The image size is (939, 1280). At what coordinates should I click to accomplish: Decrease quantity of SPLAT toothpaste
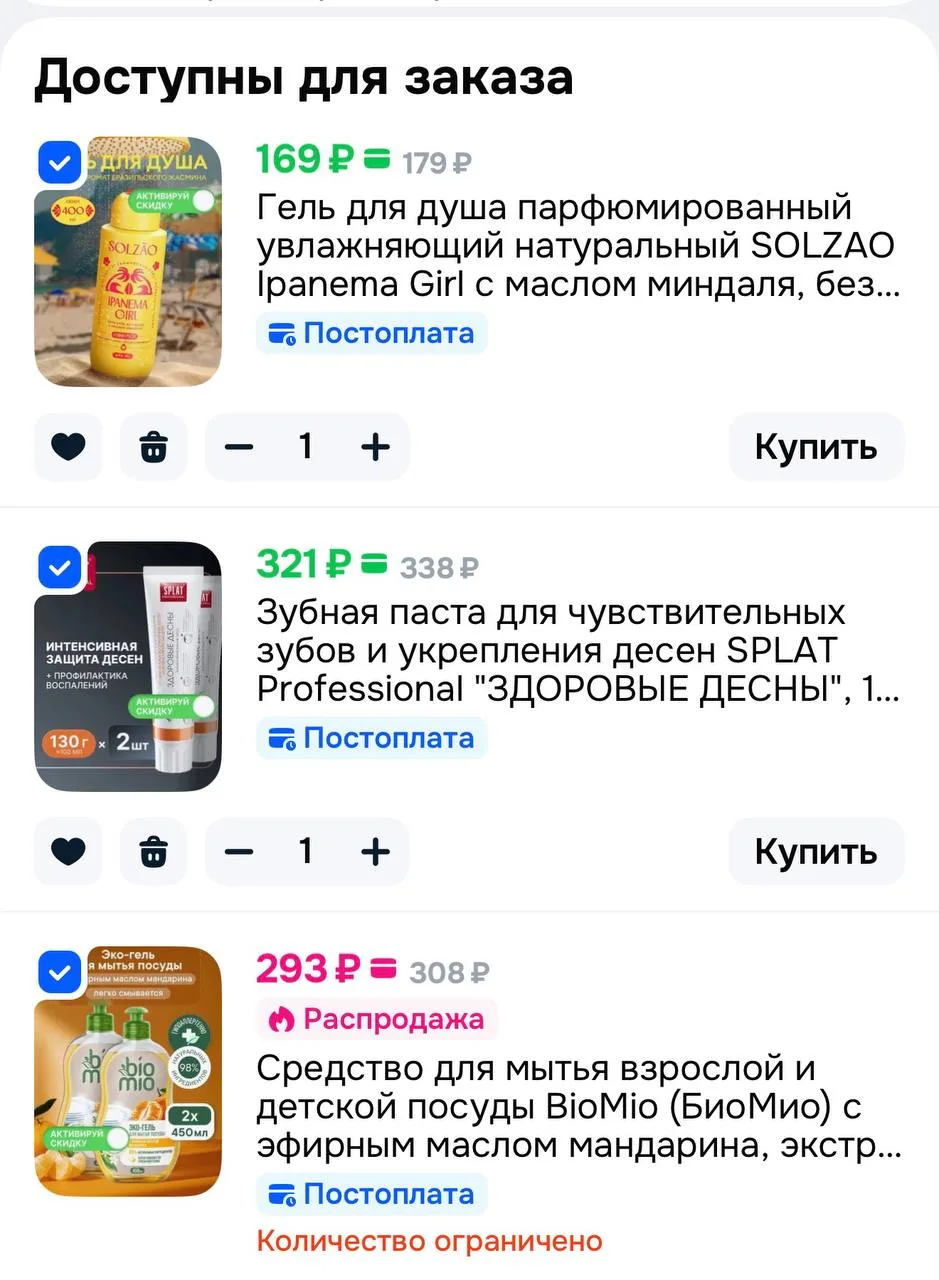coord(239,851)
